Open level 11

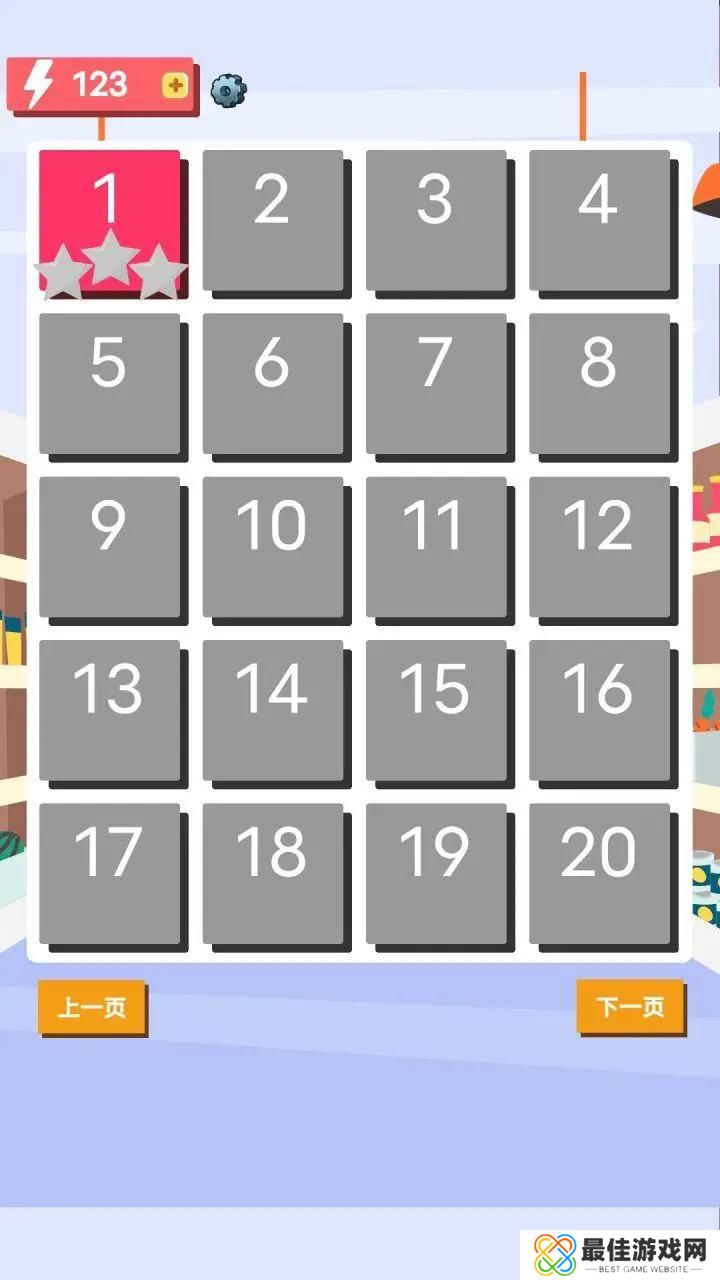pos(435,546)
